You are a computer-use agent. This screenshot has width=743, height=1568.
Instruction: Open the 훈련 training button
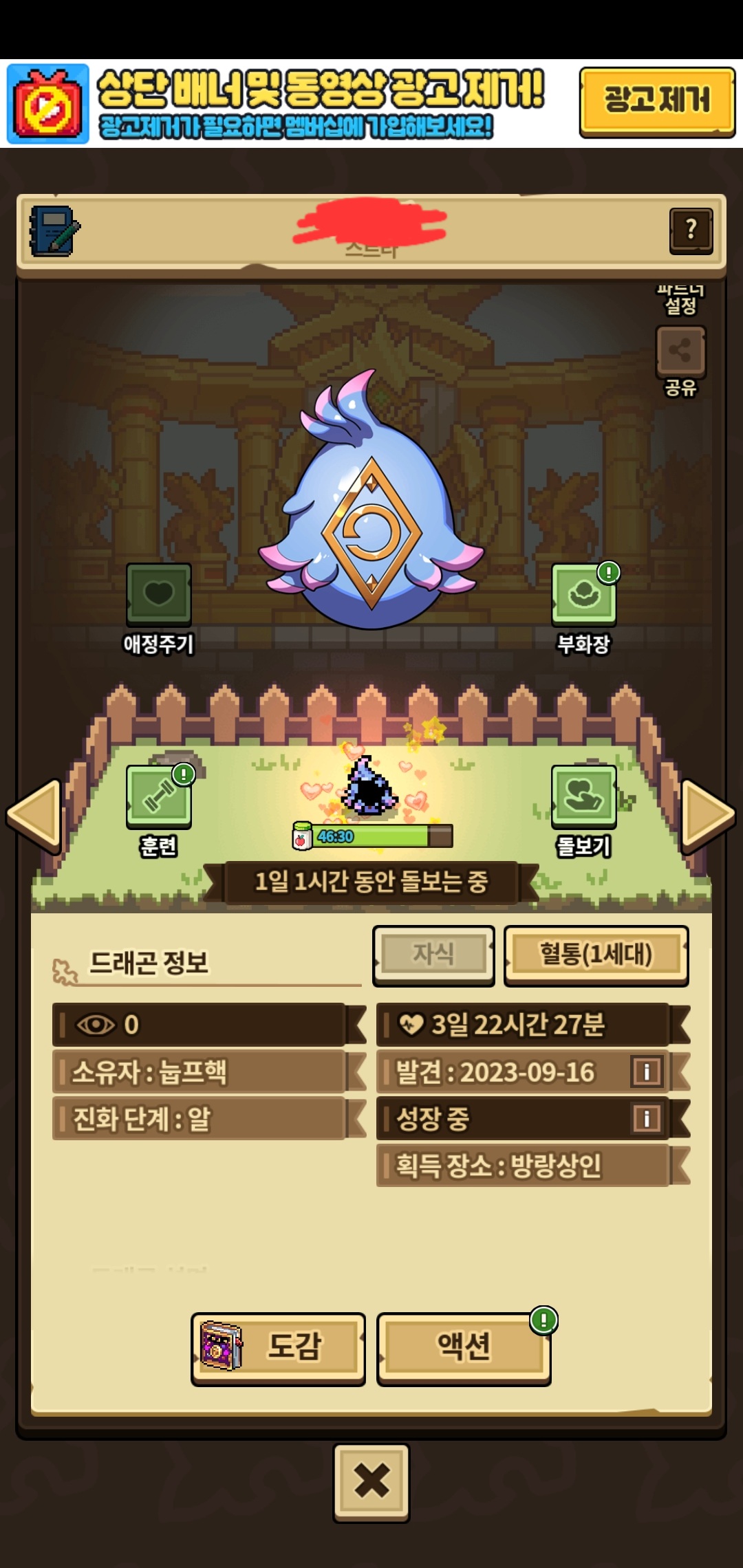158,796
